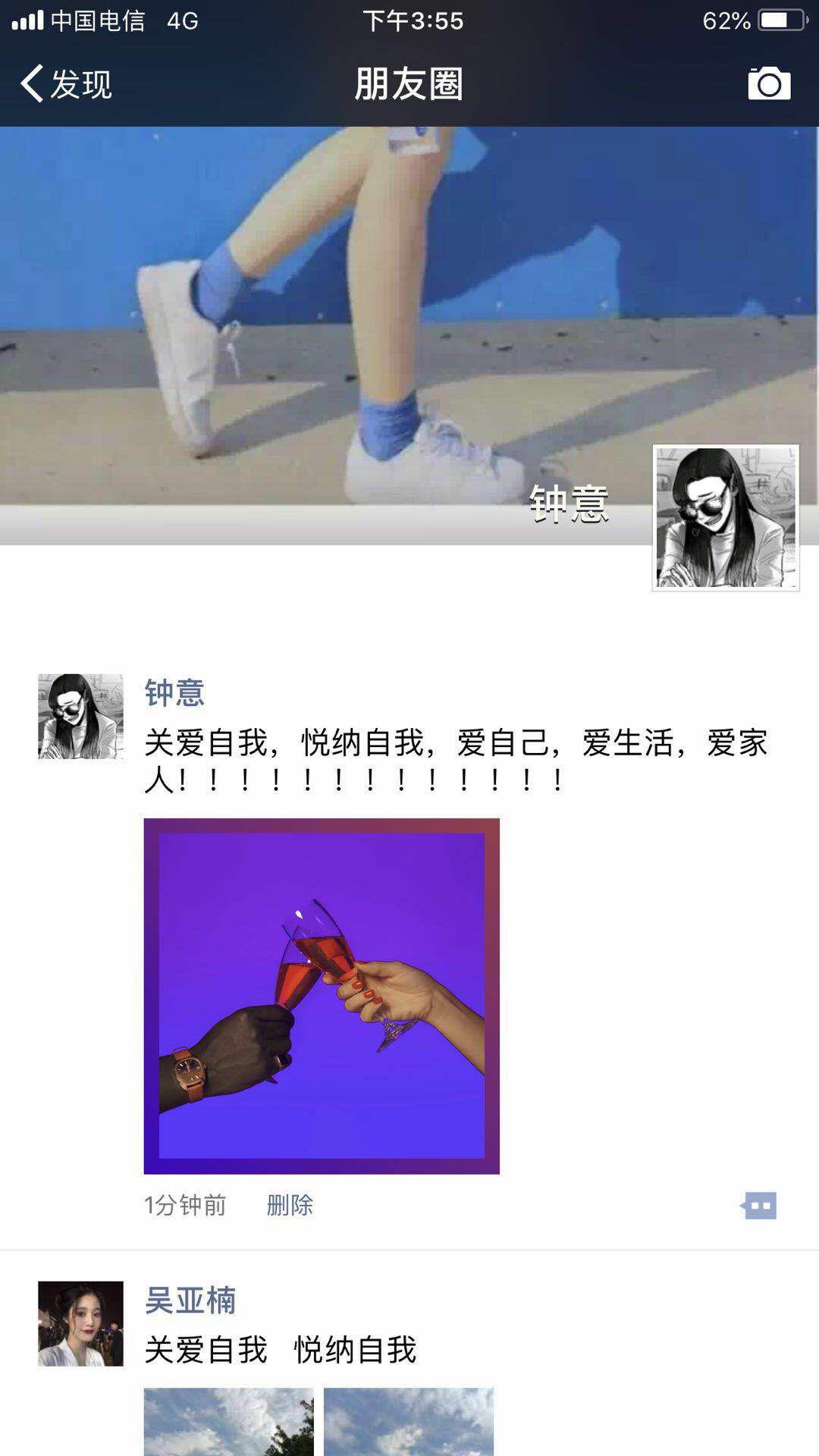This screenshot has height=1456, width=819.
Task: Open the like and comment popup
Action: pyautogui.click(x=758, y=1205)
